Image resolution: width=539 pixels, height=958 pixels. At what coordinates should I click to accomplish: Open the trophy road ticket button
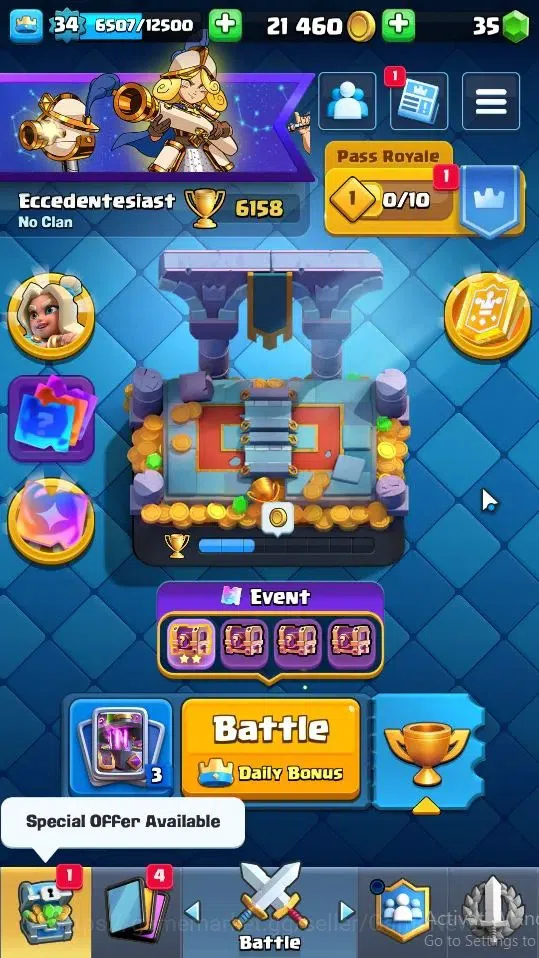coord(428,751)
